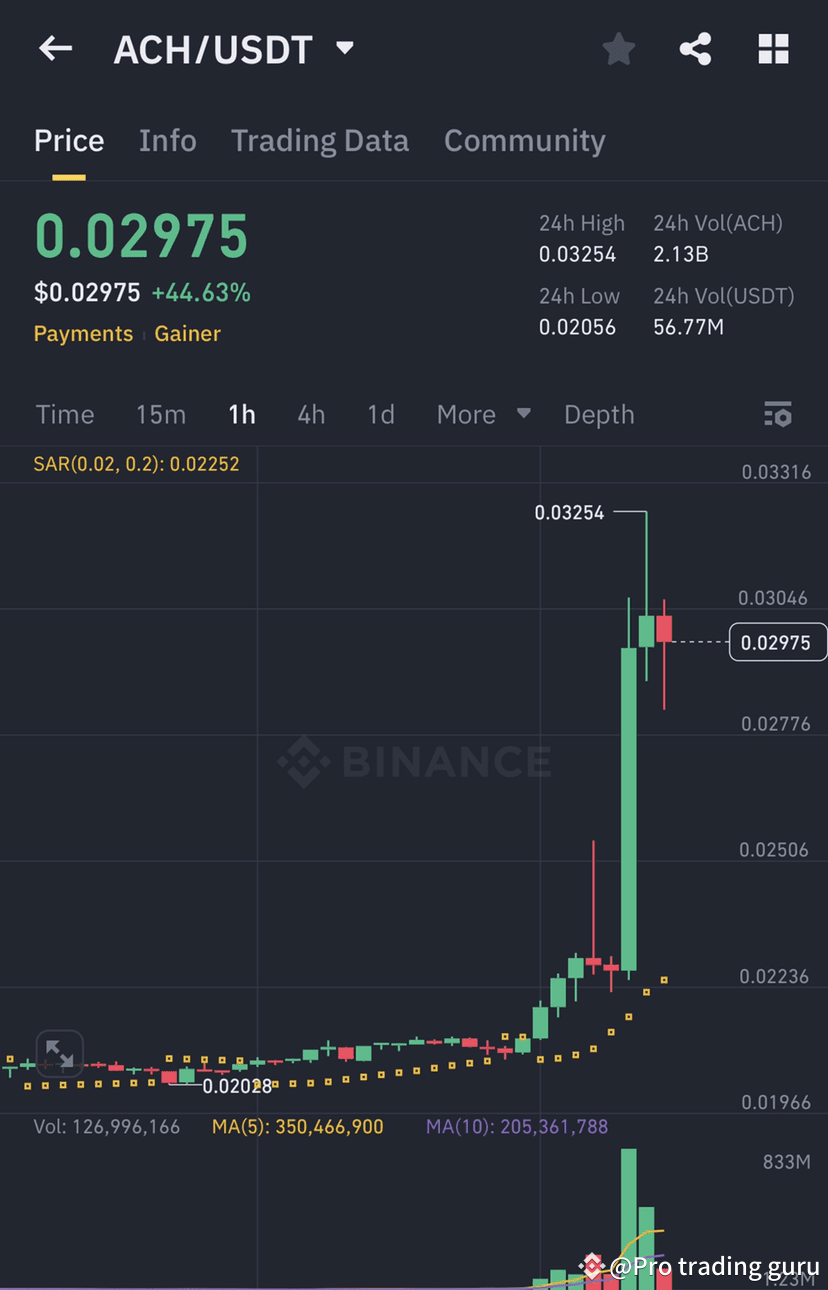
Task: Tap the Payments category label
Action: point(83,333)
